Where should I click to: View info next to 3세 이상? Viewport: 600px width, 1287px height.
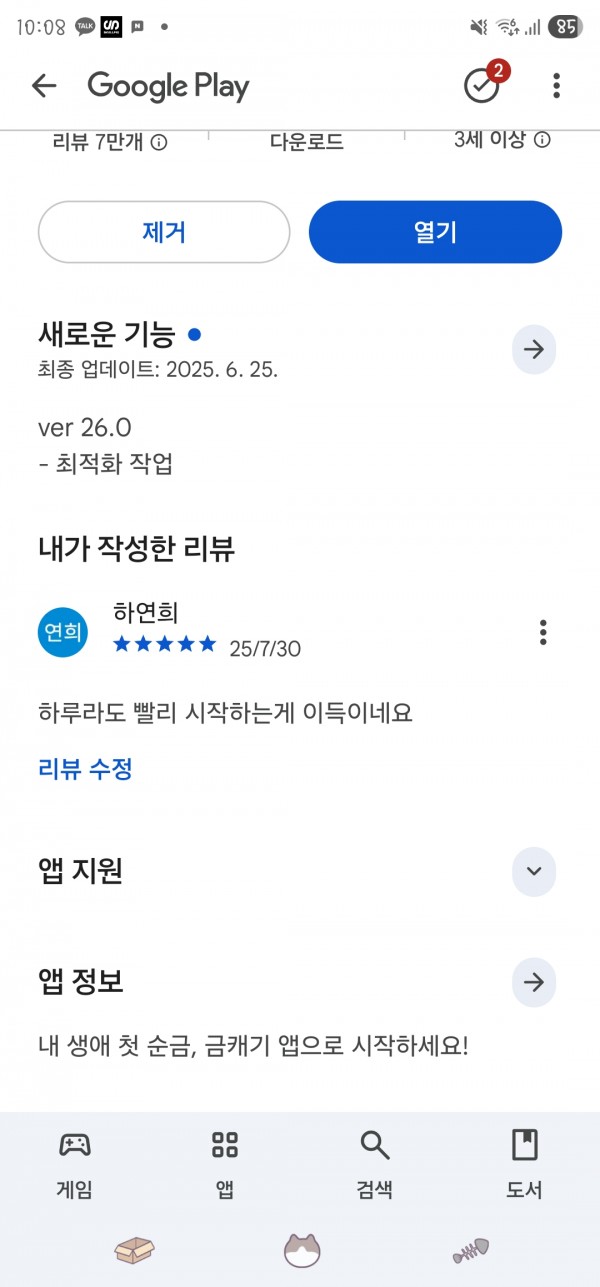(542, 140)
